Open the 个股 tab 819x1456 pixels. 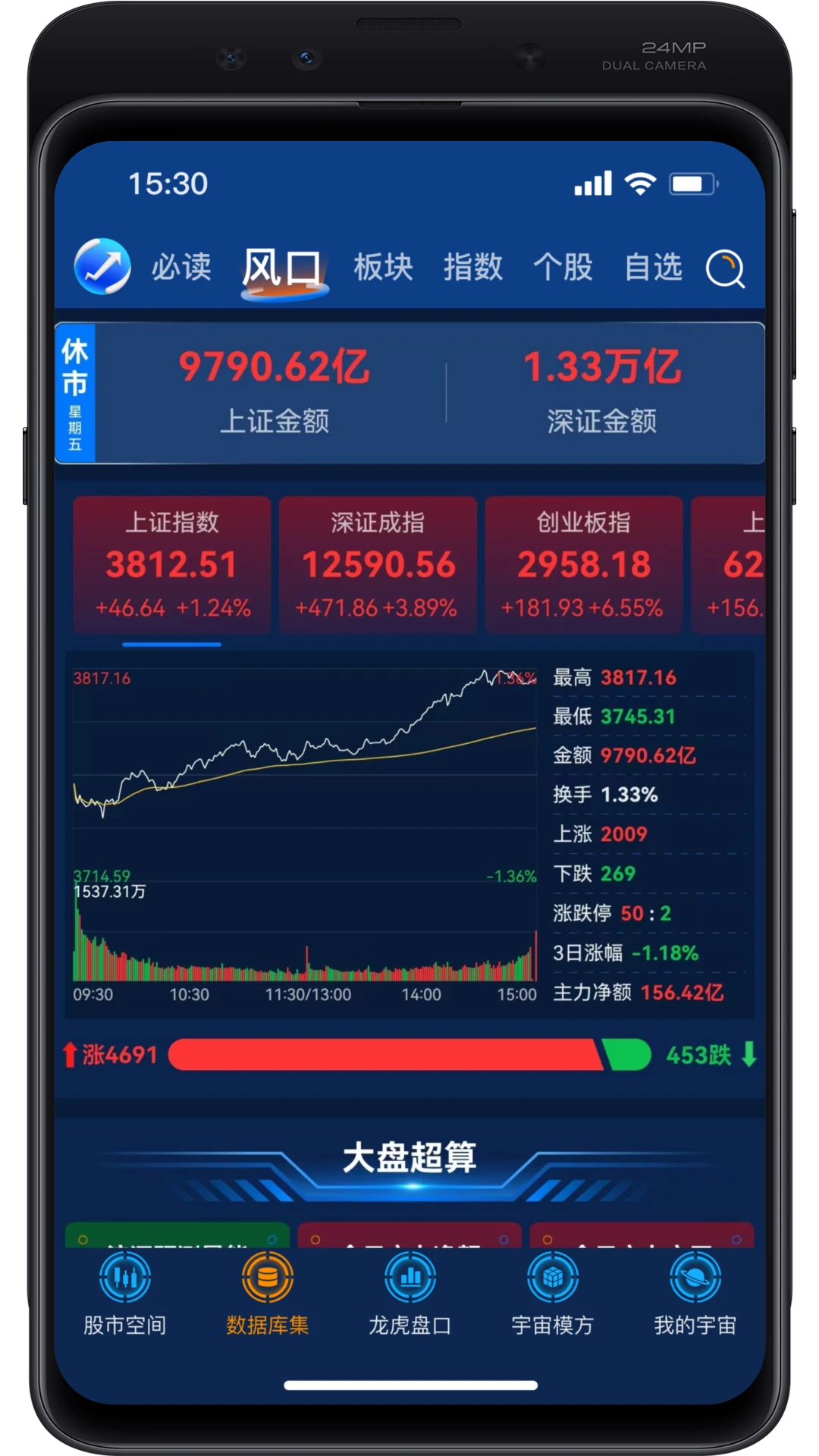tap(564, 267)
